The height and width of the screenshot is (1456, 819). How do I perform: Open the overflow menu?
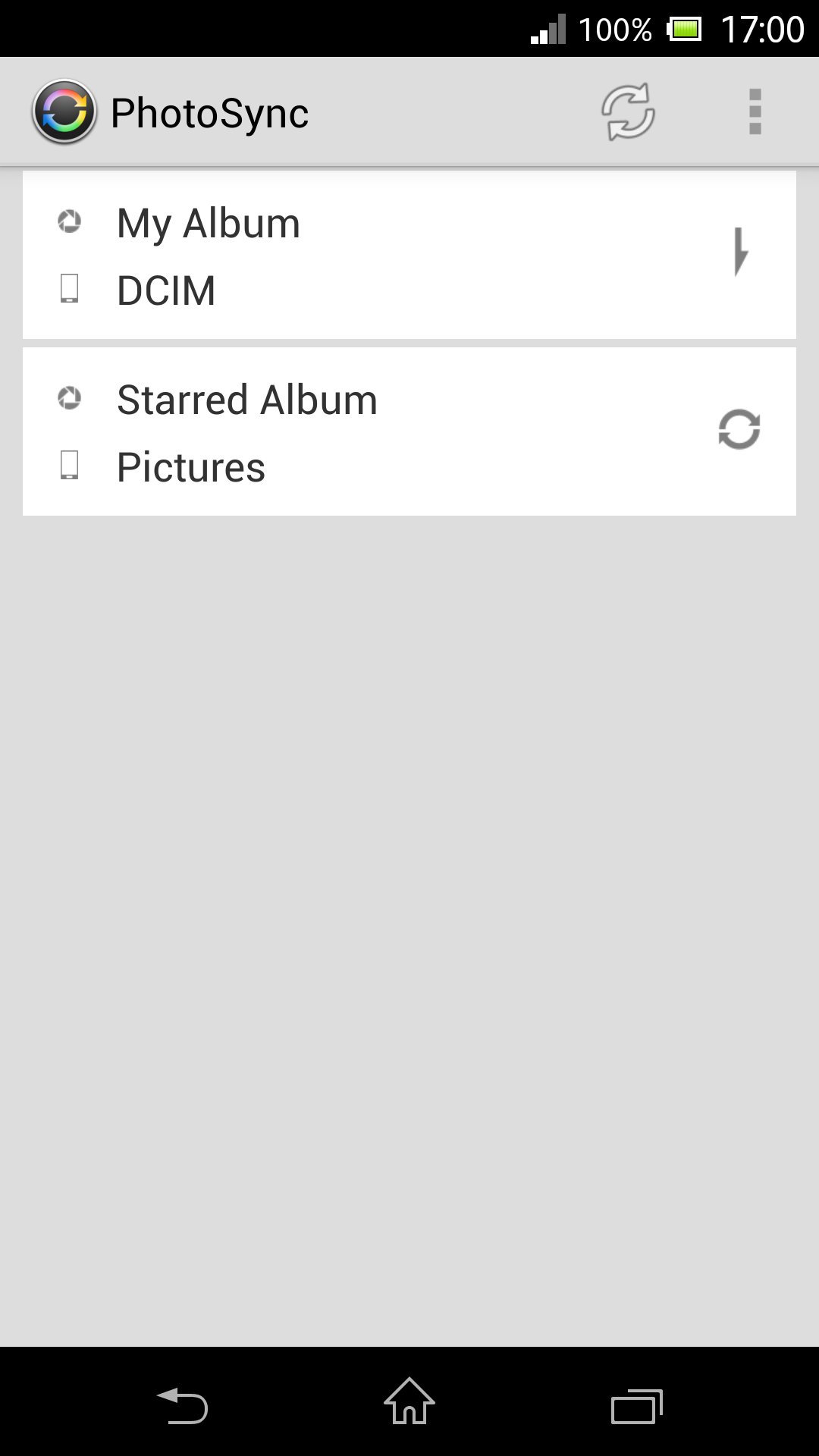754,111
